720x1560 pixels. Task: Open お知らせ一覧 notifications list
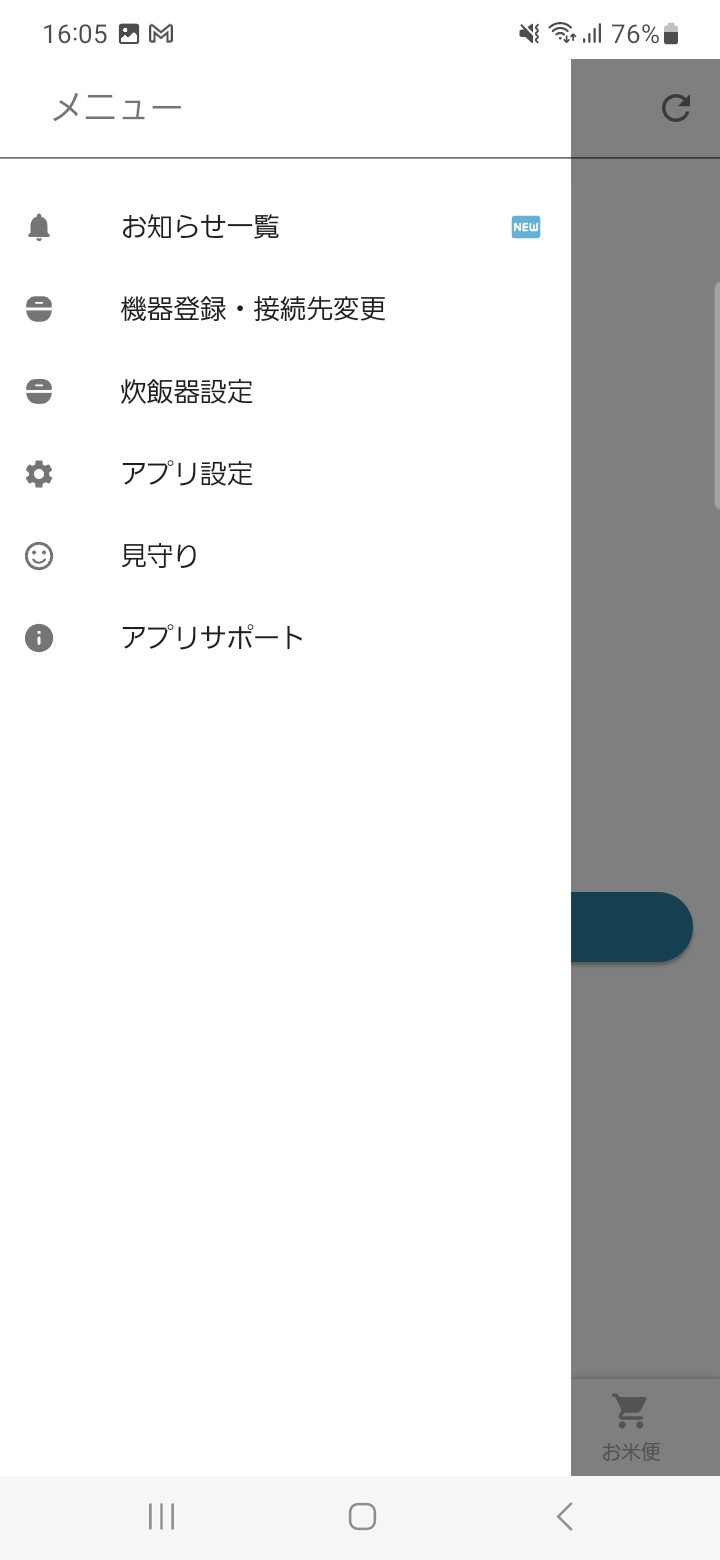tap(200, 228)
